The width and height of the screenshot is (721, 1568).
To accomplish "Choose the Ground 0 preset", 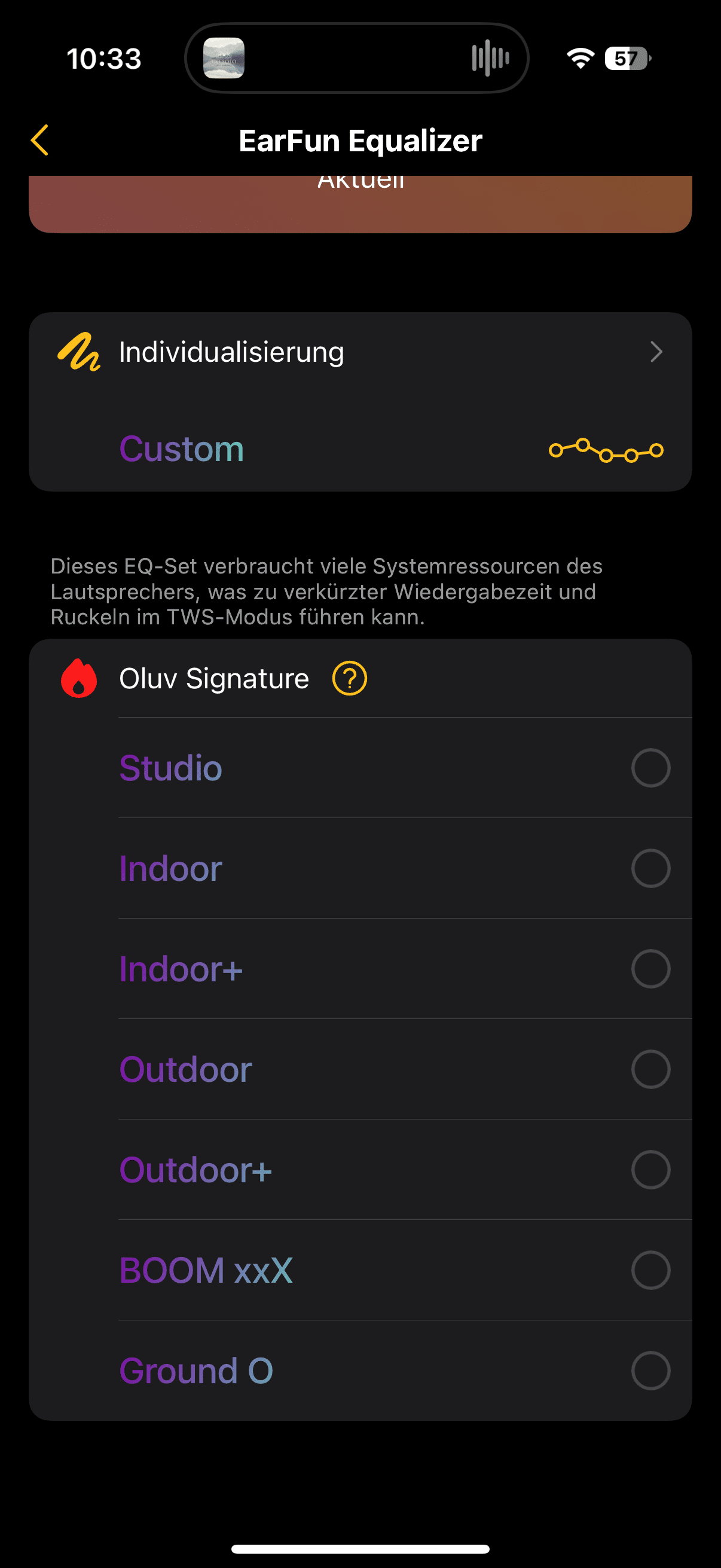I will pos(405,1370).
